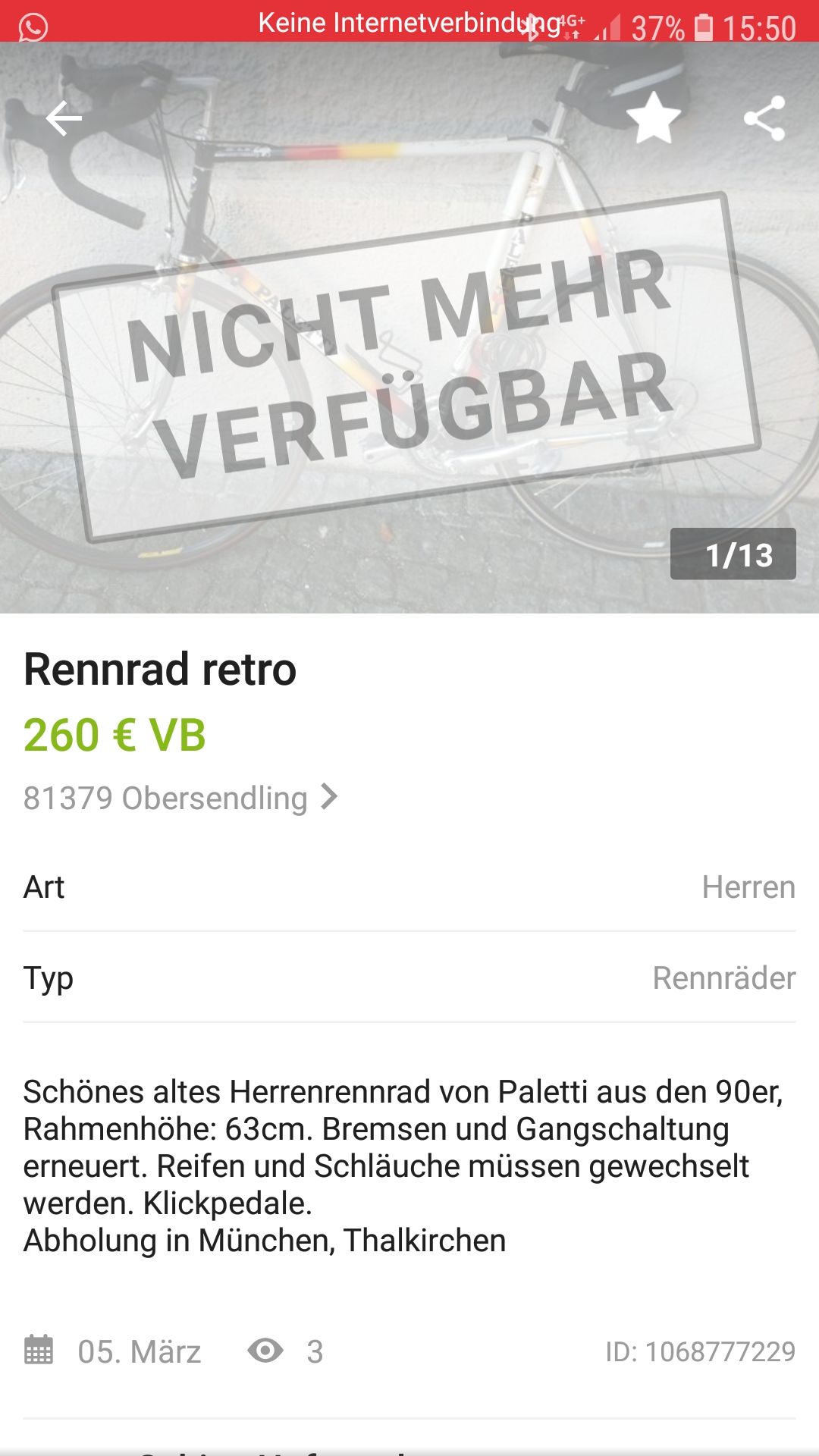Go back using the arrow icon

(x=64, y=118)
